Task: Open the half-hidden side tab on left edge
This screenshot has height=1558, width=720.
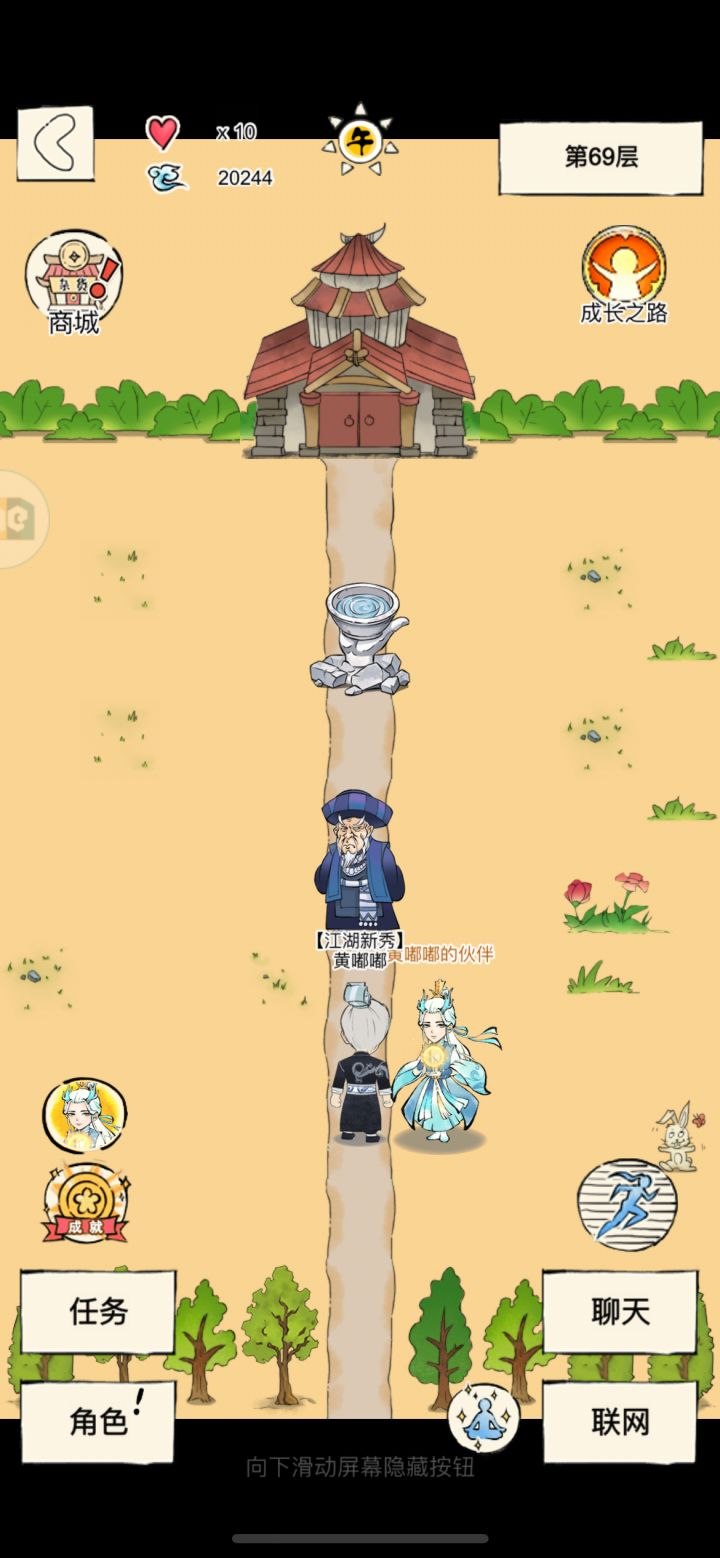Action: coord(20,519)
